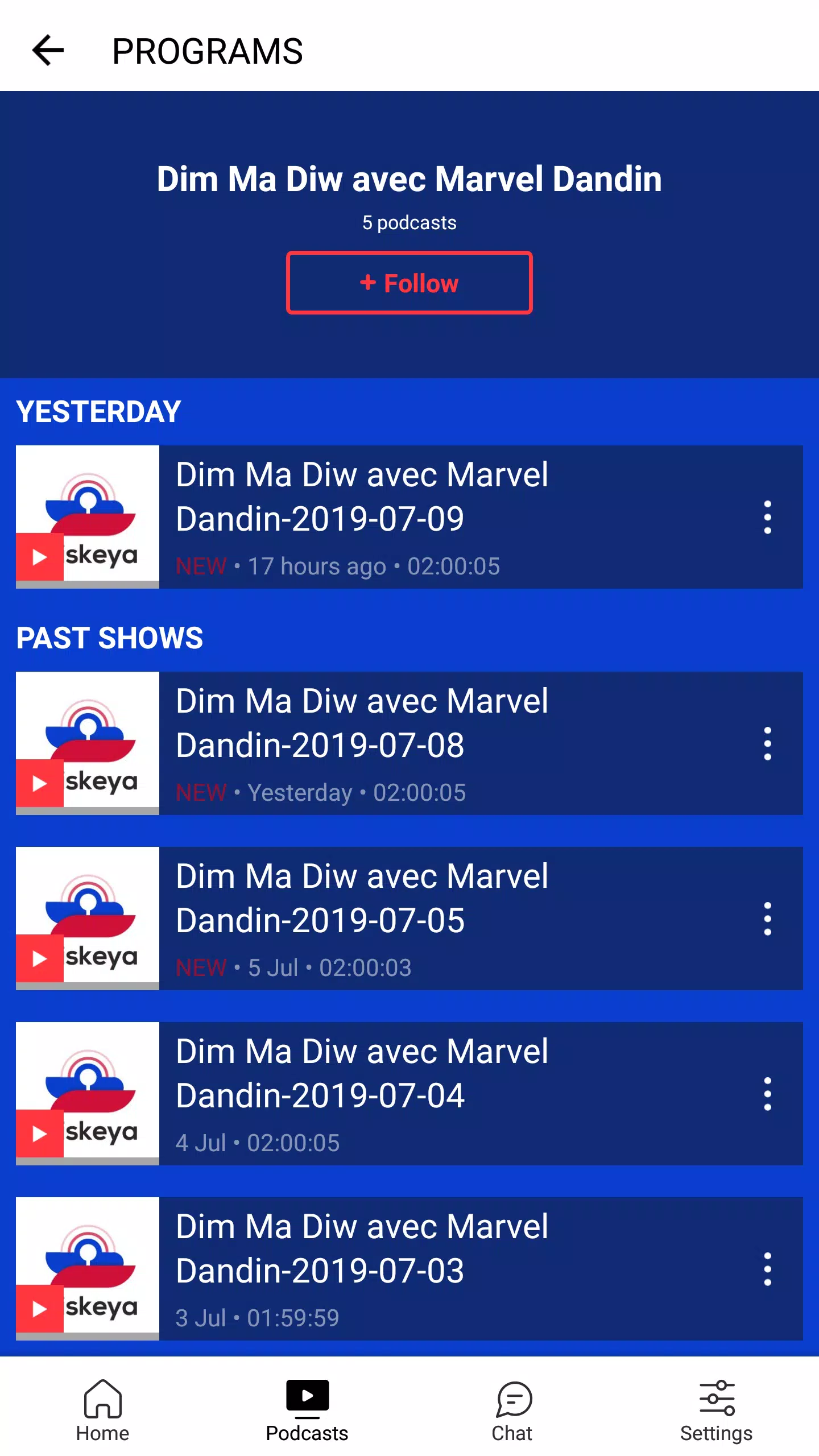Play the 2019-07-09 episode thumbnail

88,516
